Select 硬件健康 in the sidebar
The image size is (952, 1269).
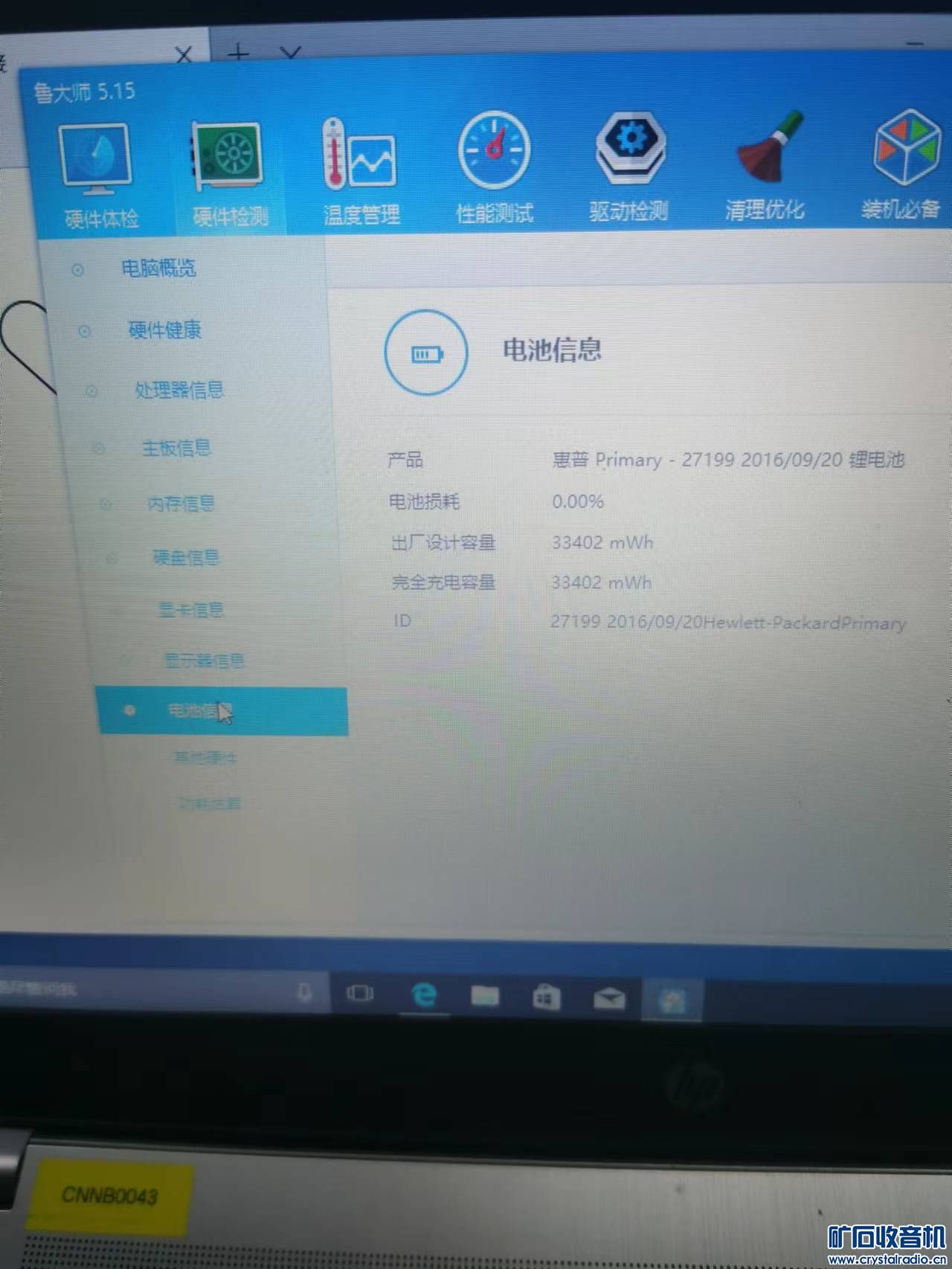point(164,330)
